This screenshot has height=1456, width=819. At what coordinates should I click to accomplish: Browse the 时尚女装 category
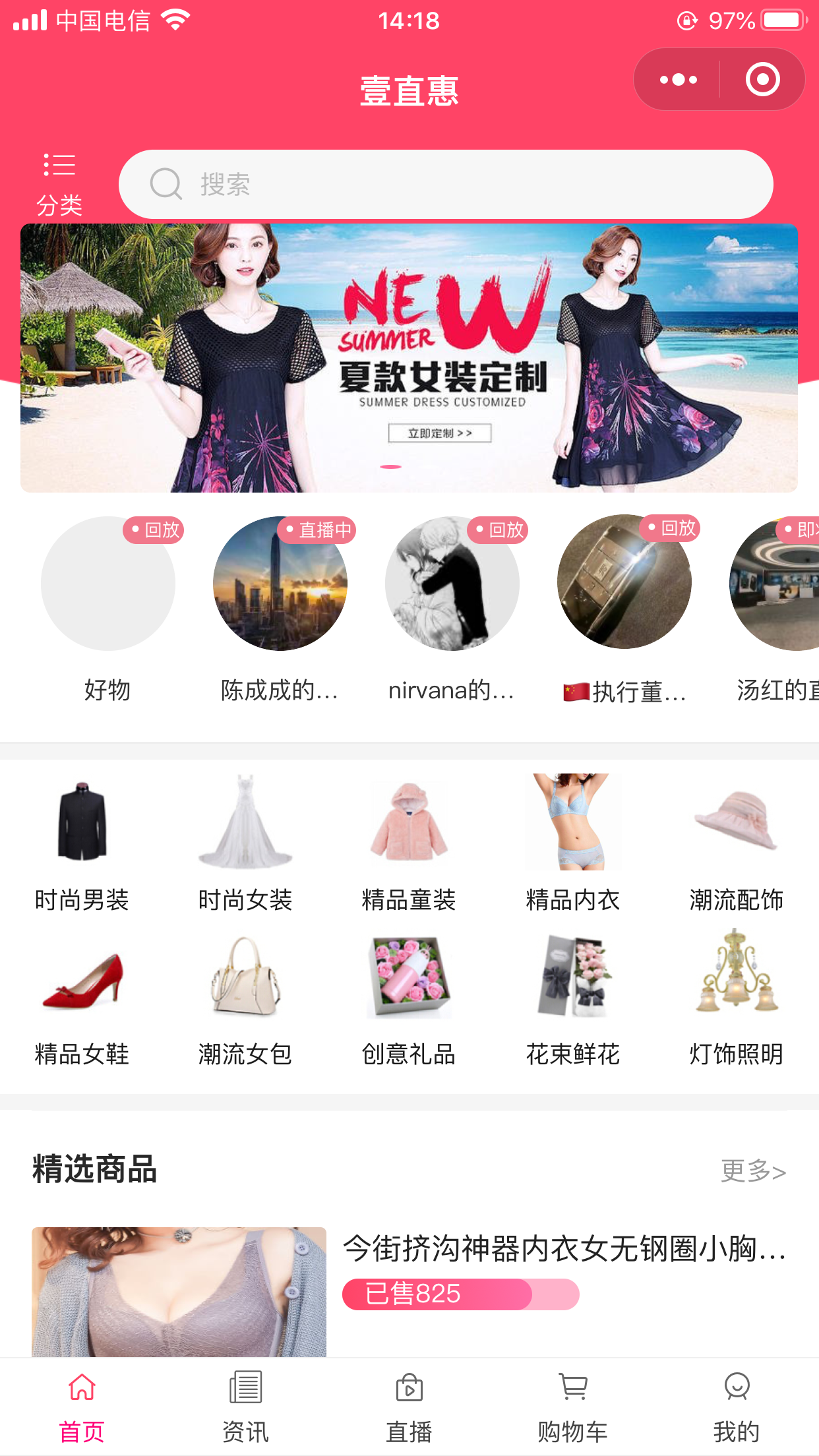click(x=245, y=844)
